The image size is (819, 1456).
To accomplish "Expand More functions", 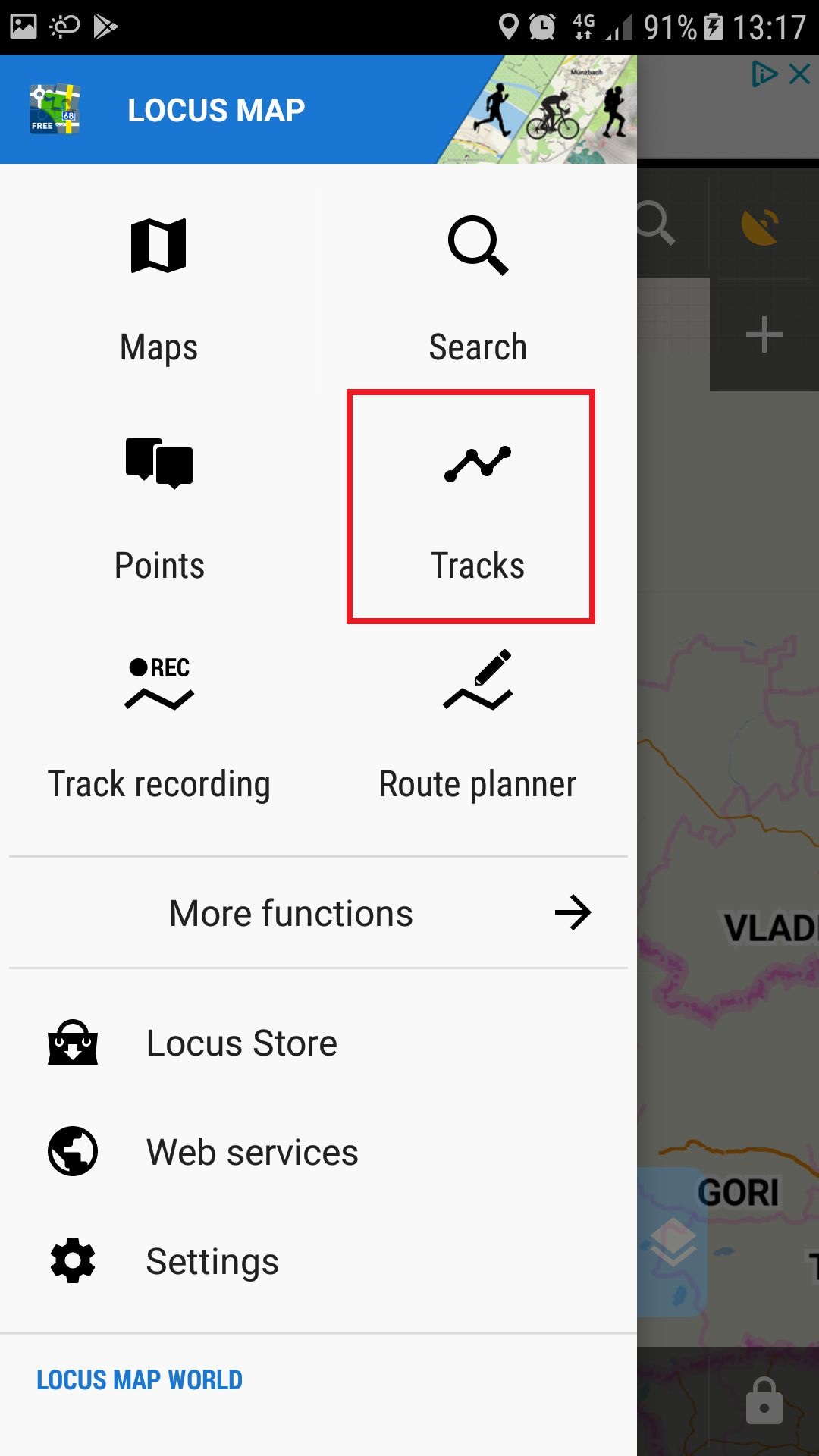I will (318, 913).
